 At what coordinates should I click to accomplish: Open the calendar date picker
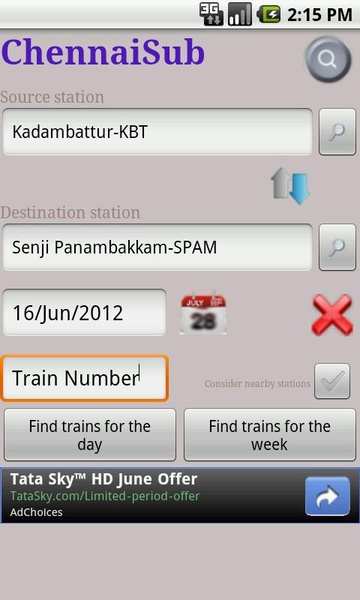pyautogui.click(x=203, y=313)
